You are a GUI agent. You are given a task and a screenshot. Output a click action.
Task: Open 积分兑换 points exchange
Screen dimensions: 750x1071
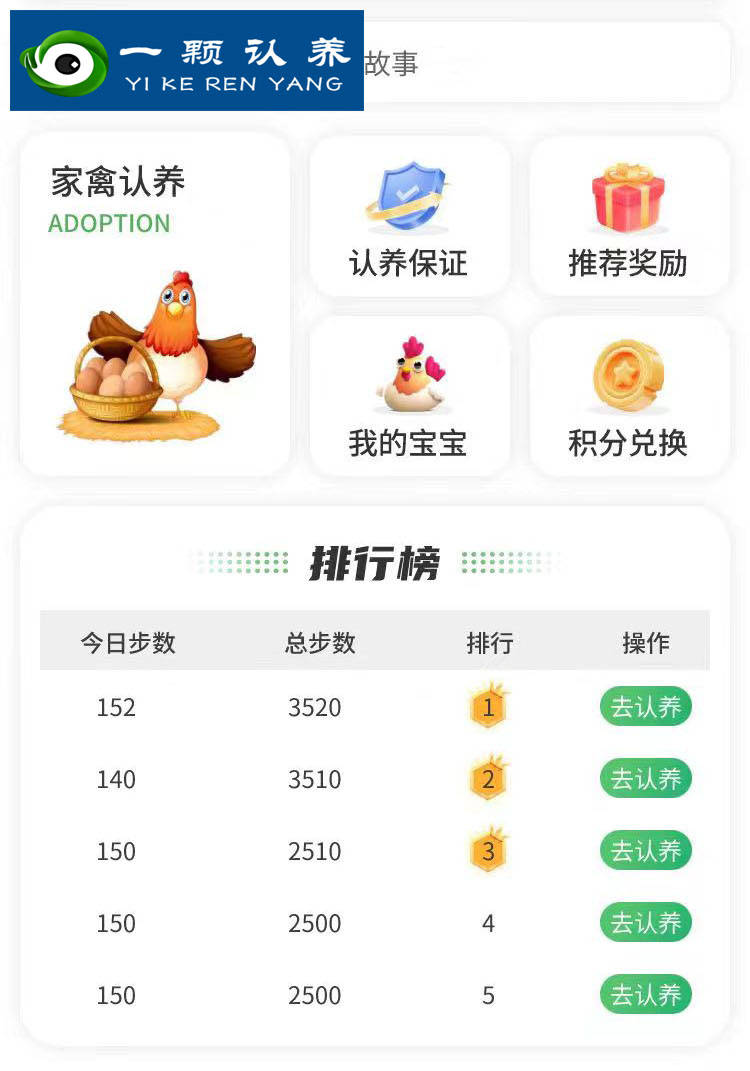(x=628, y=397)
